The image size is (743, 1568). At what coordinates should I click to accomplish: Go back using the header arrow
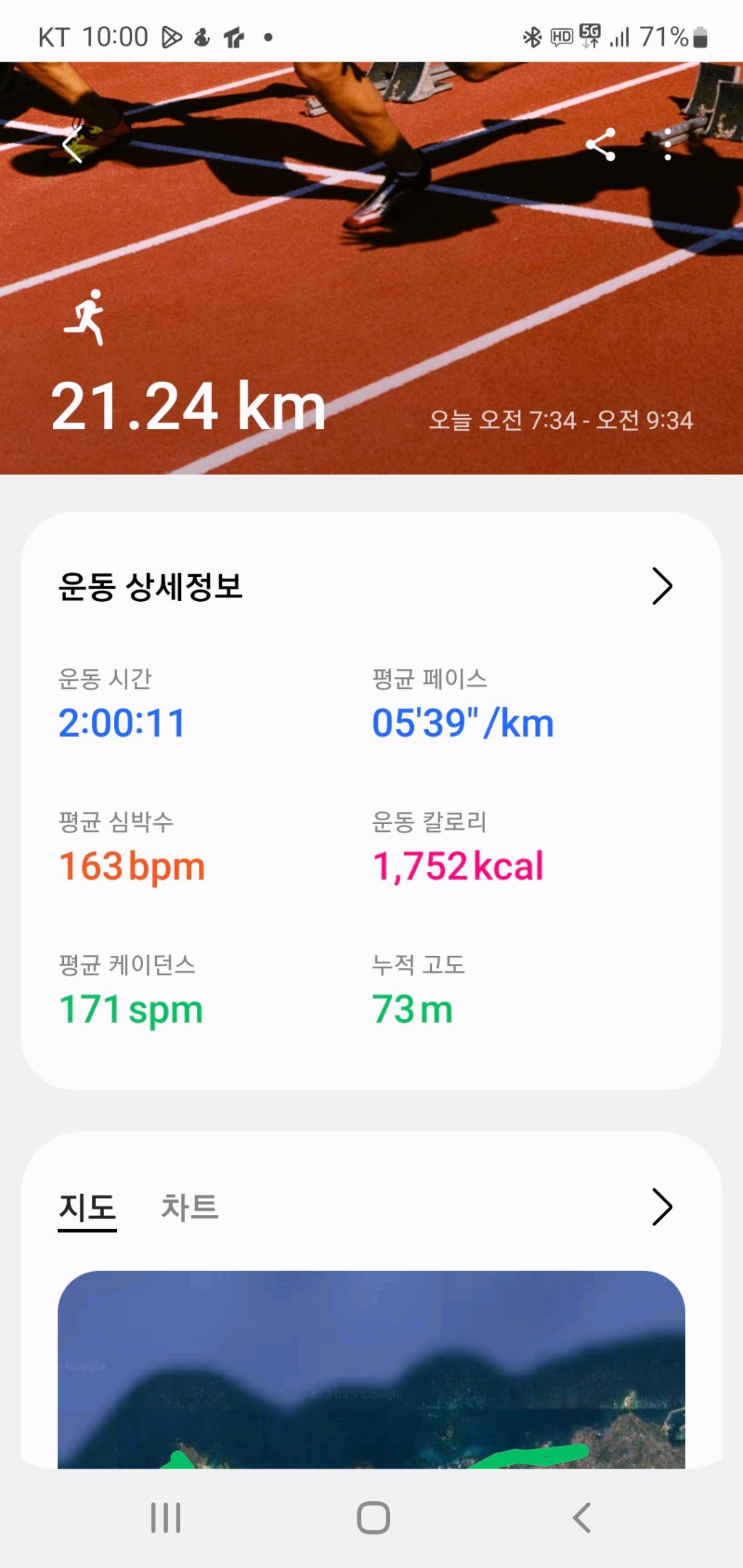click(73, 145)
